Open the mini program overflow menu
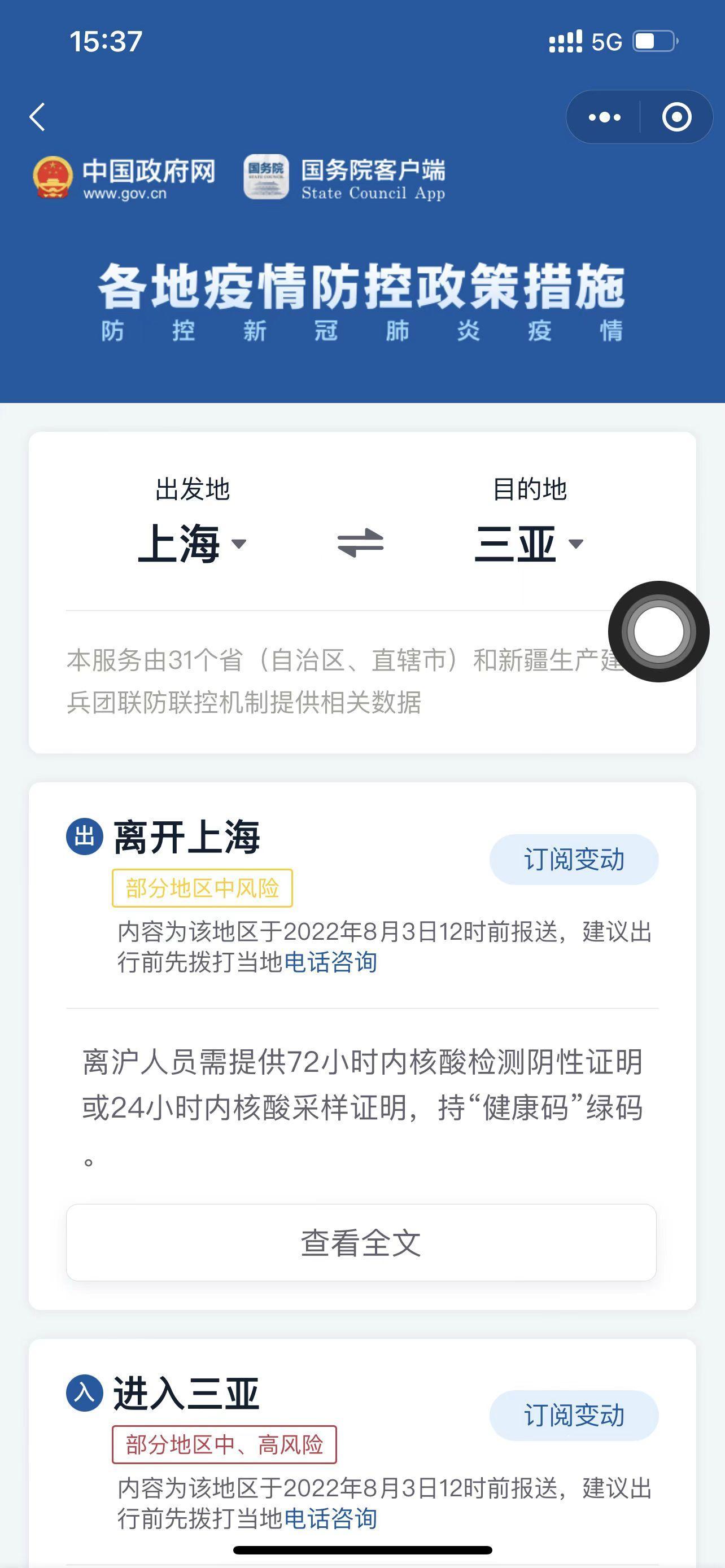 [604, 117]
